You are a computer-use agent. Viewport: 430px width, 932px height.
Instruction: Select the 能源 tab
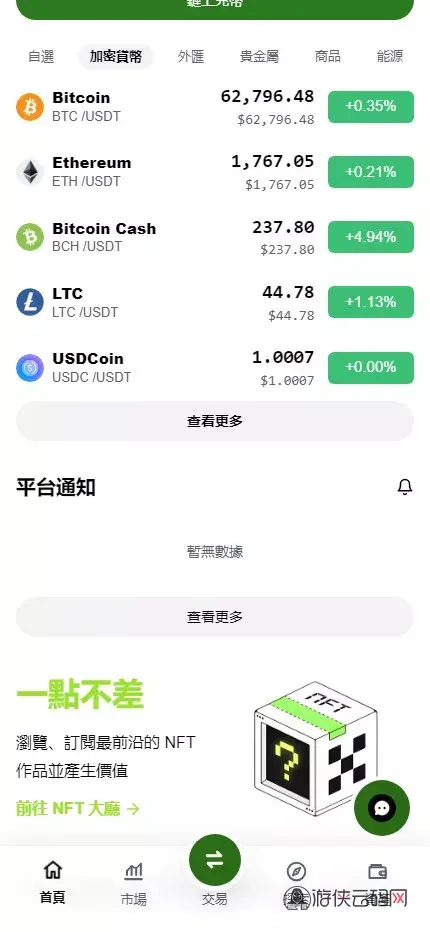pyautogui.click(x=390, y=56)
